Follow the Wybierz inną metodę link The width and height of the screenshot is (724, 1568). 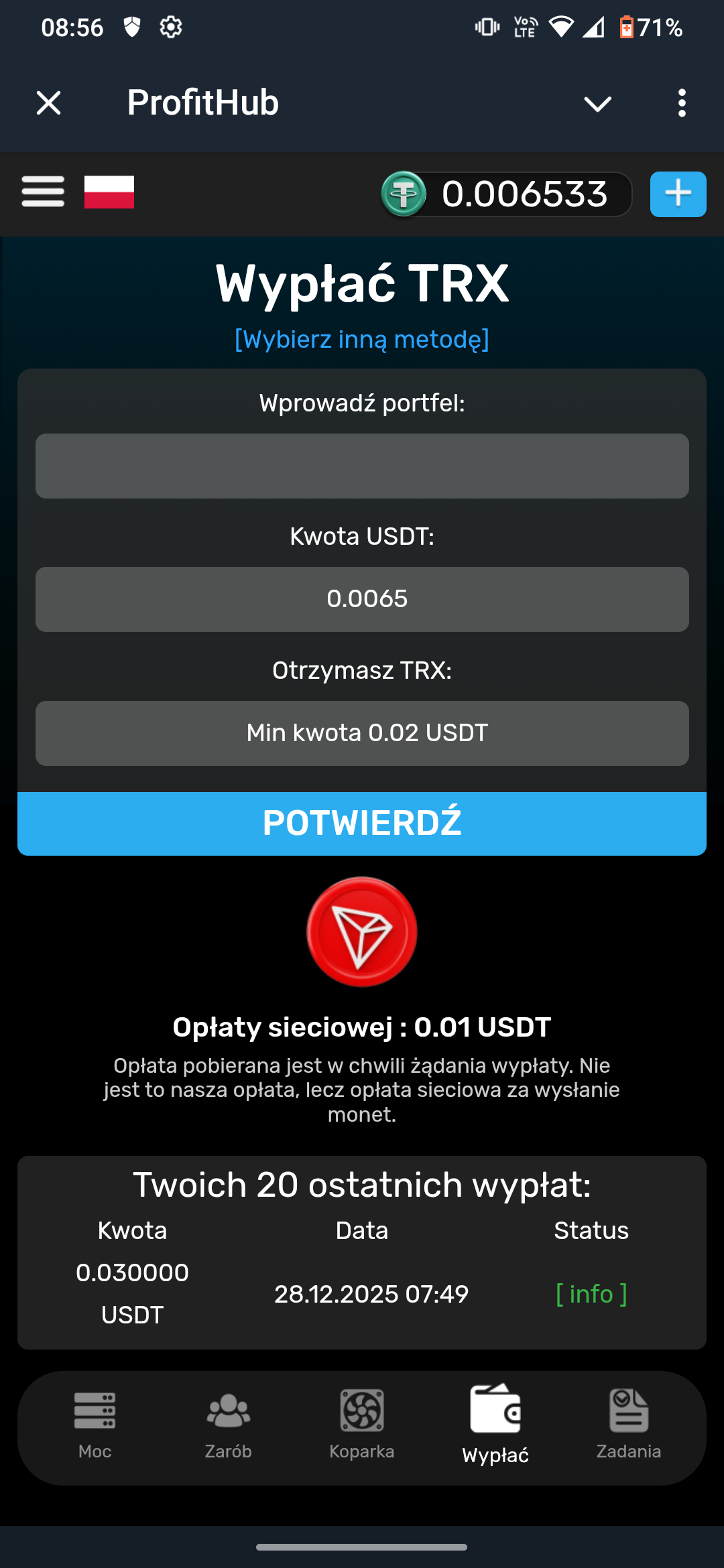click(x=362, y=340)
